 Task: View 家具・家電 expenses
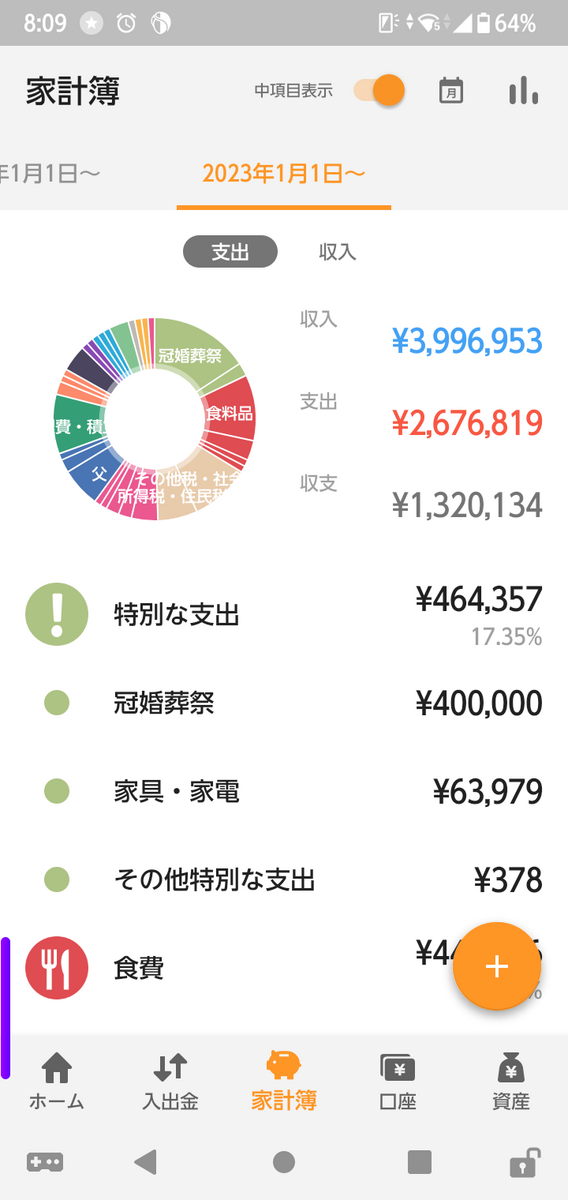(284, 792)
